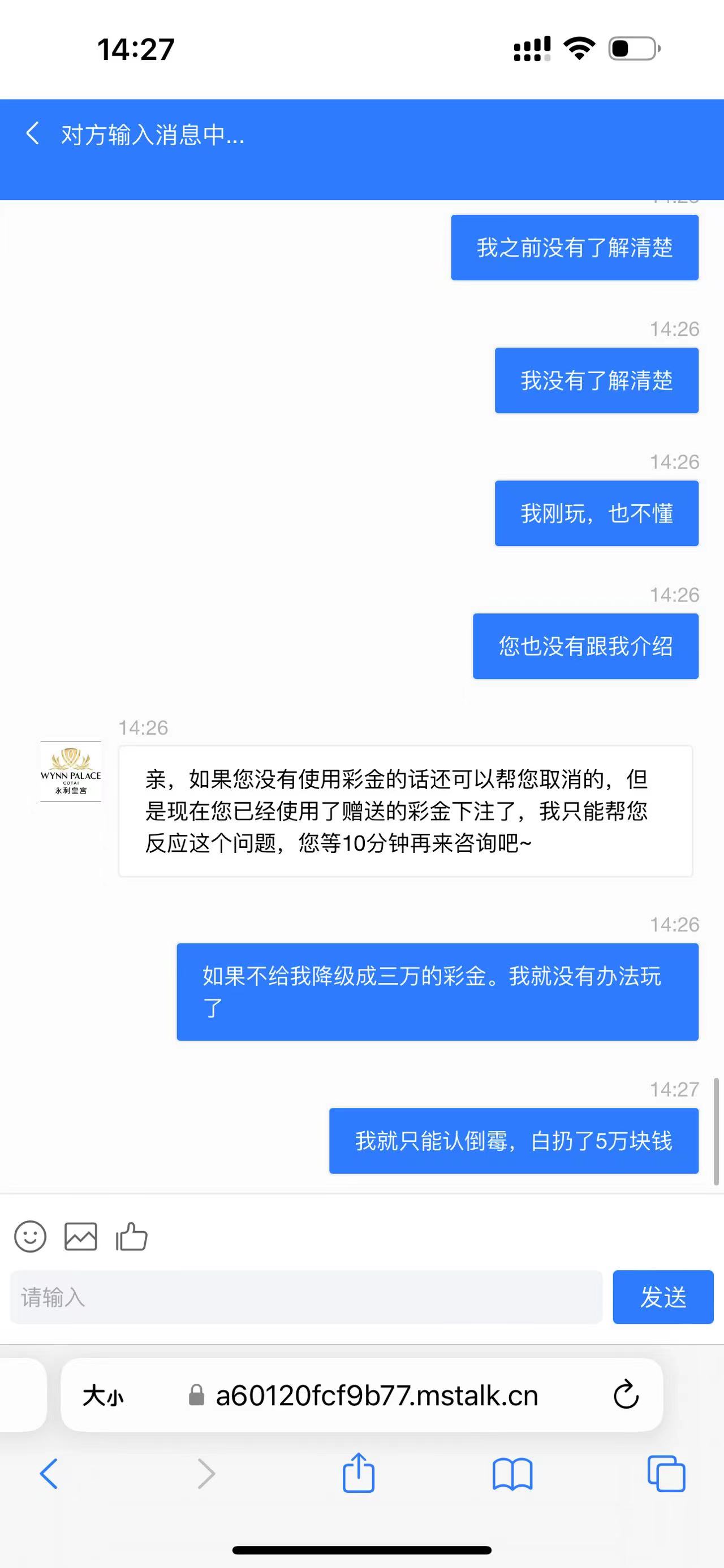Tap the thumbs-up rating icon

132,1236
